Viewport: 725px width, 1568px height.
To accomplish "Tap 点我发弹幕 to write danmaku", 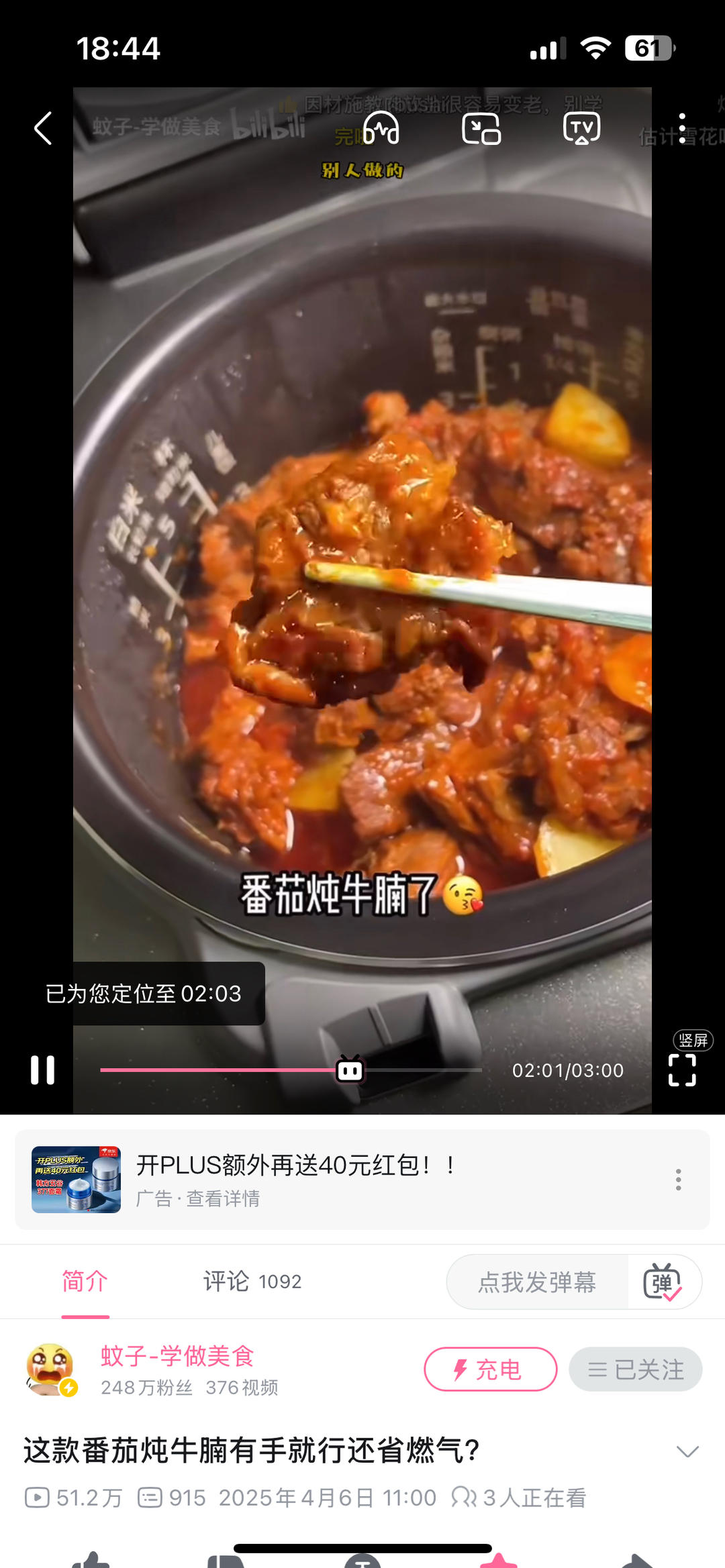I will coord(537,1282).
